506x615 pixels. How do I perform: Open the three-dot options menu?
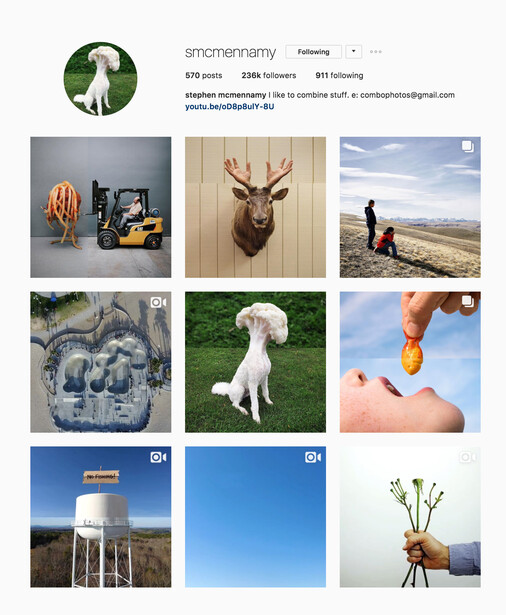375,52
